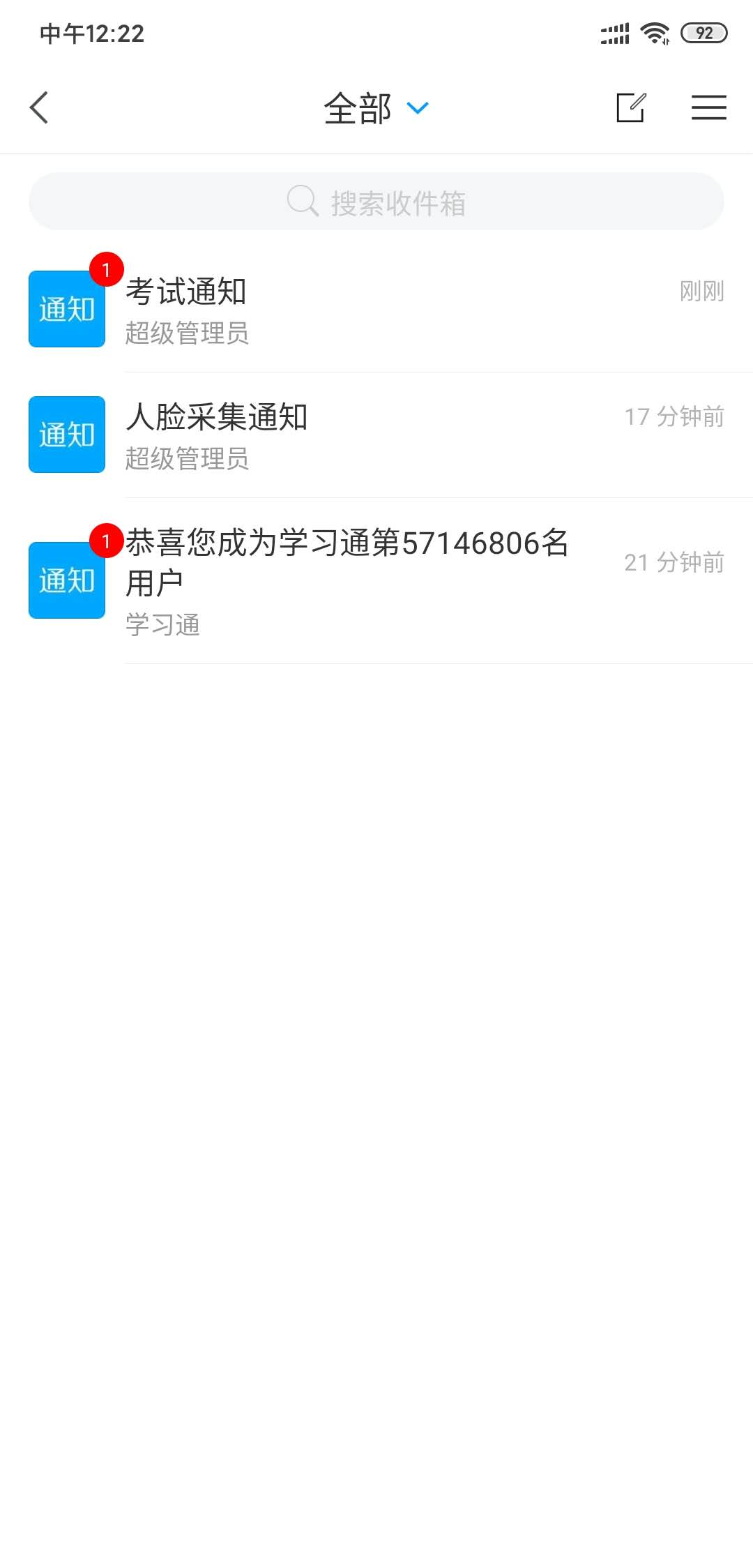Tap the 搜索收件箱 search box

click(376, 202)
